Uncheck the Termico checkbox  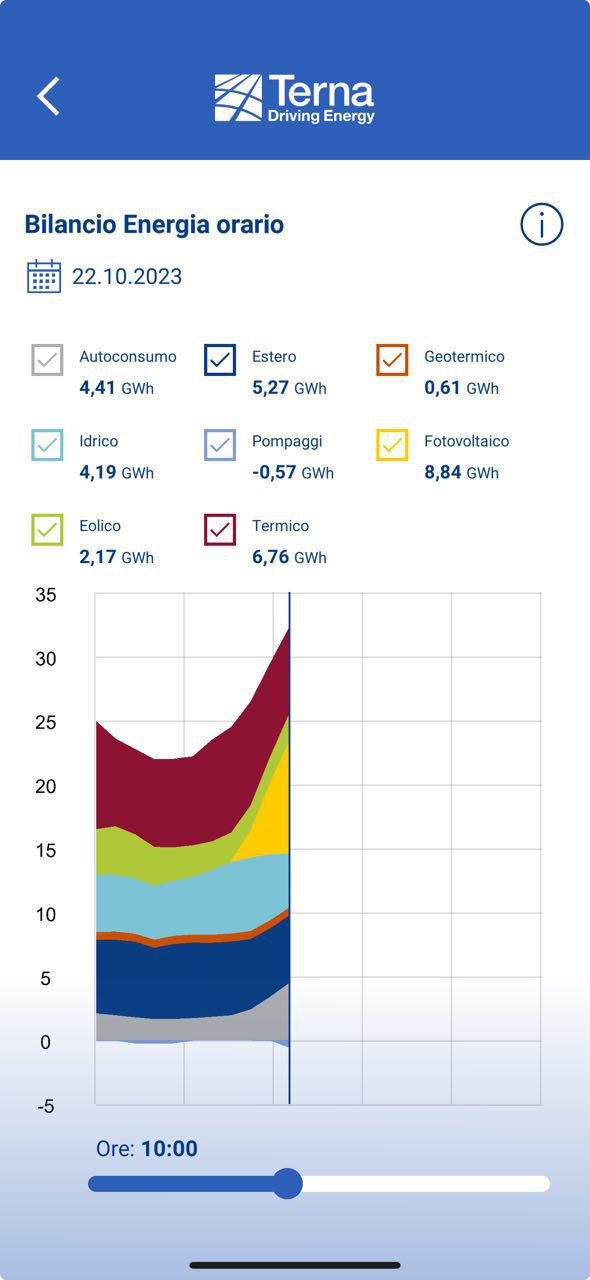(x=220, y=529)
